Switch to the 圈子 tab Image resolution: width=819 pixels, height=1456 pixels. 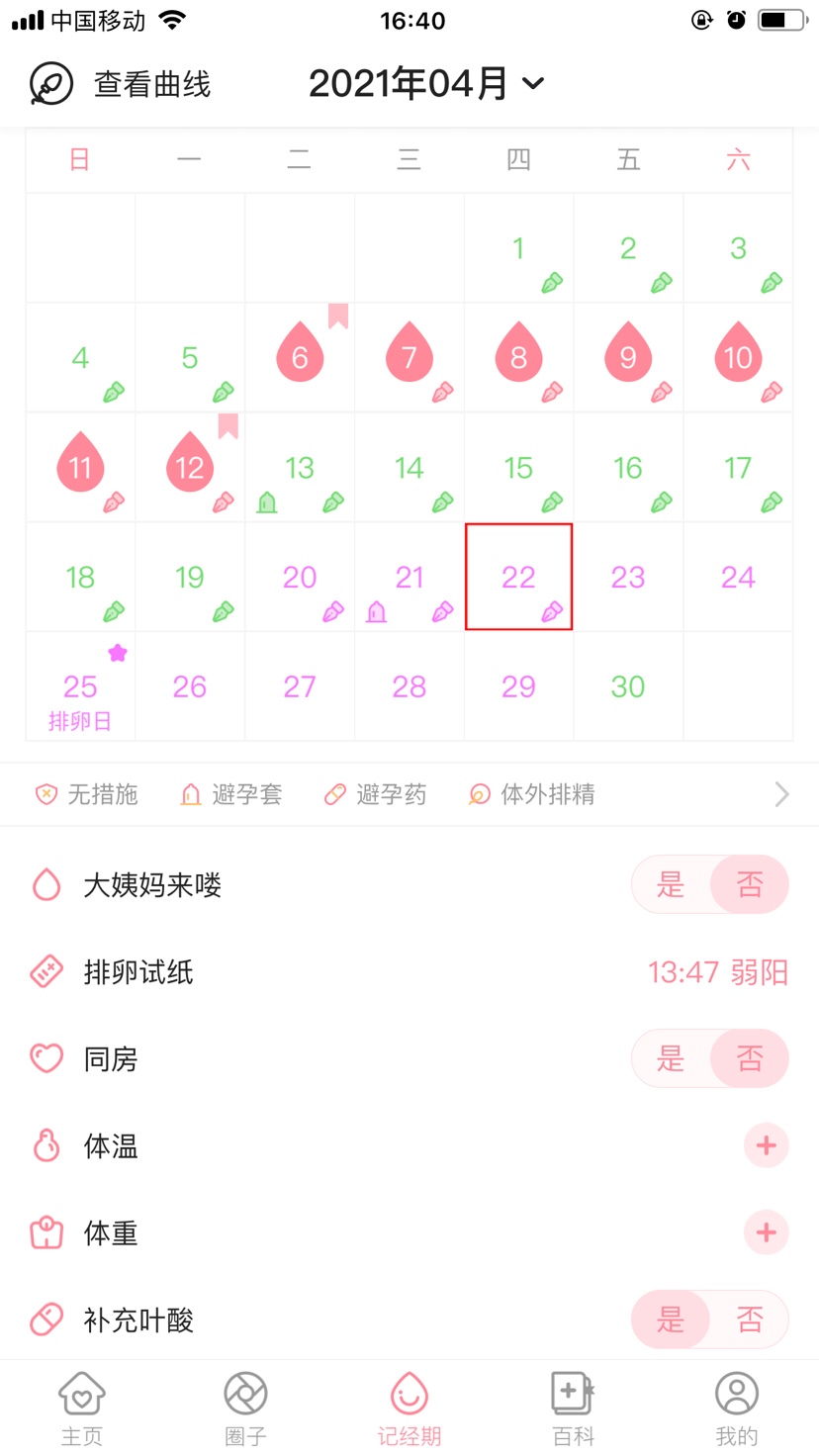click(x=245, y=1409)
